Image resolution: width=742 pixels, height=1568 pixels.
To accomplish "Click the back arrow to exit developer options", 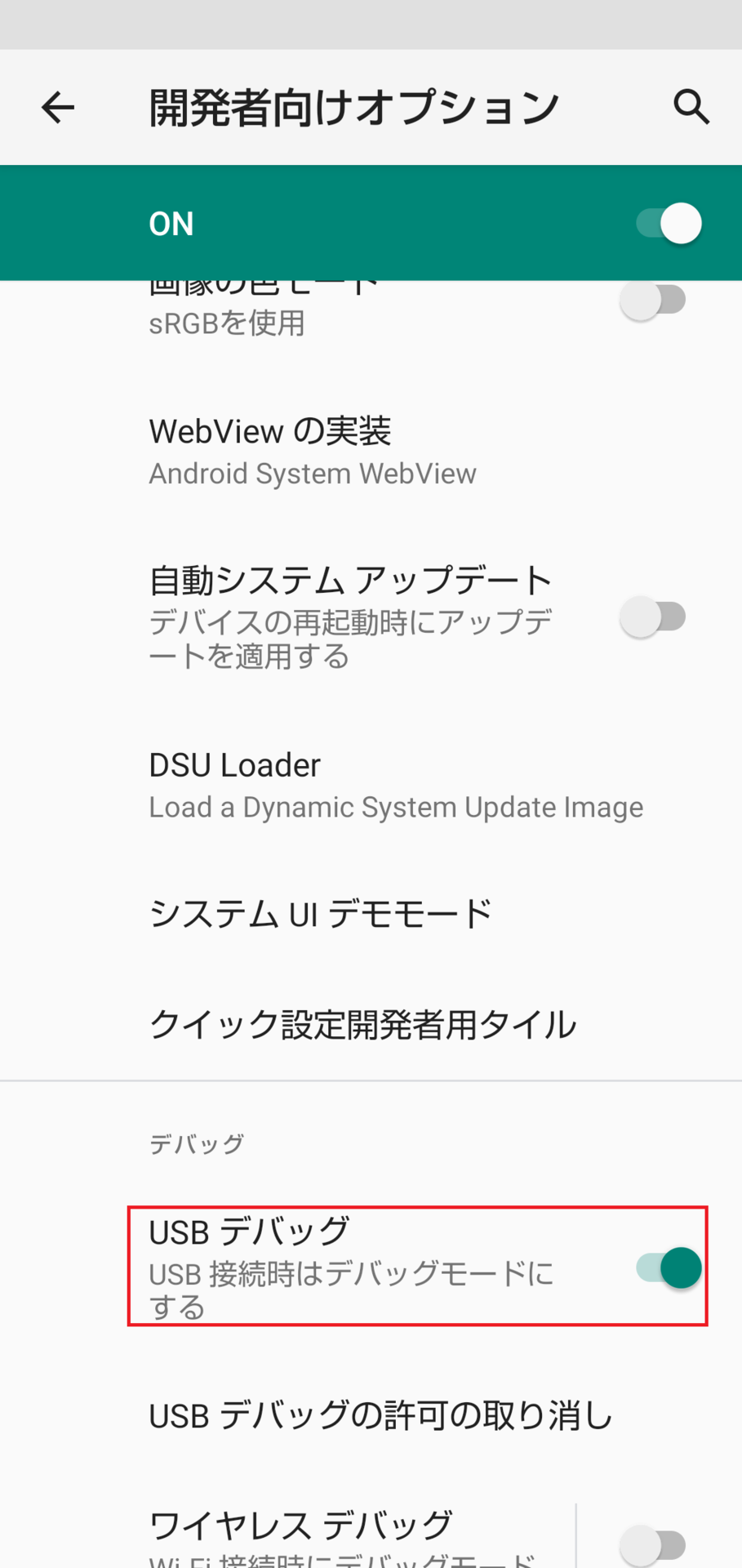I will pos(56,106).
